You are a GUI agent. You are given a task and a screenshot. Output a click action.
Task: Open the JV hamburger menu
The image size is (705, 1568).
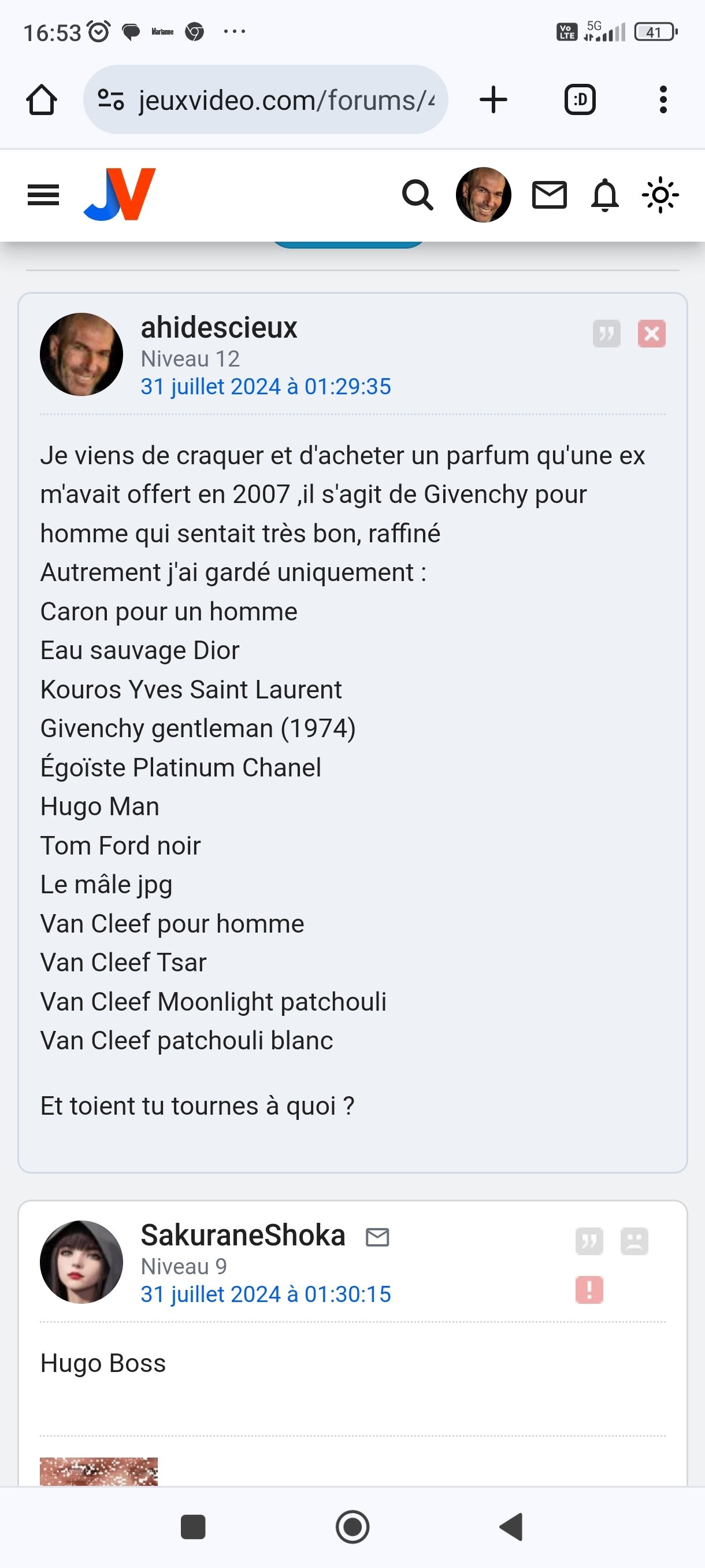tap(43, 195)
